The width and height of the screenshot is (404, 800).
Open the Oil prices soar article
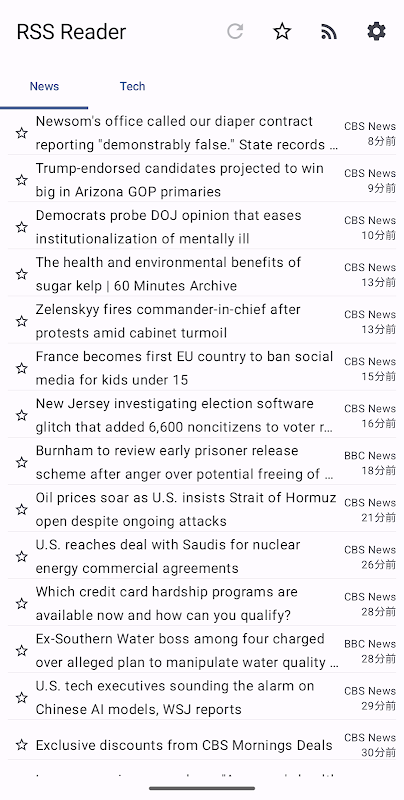pyautogui.click(x=202, y=509)
